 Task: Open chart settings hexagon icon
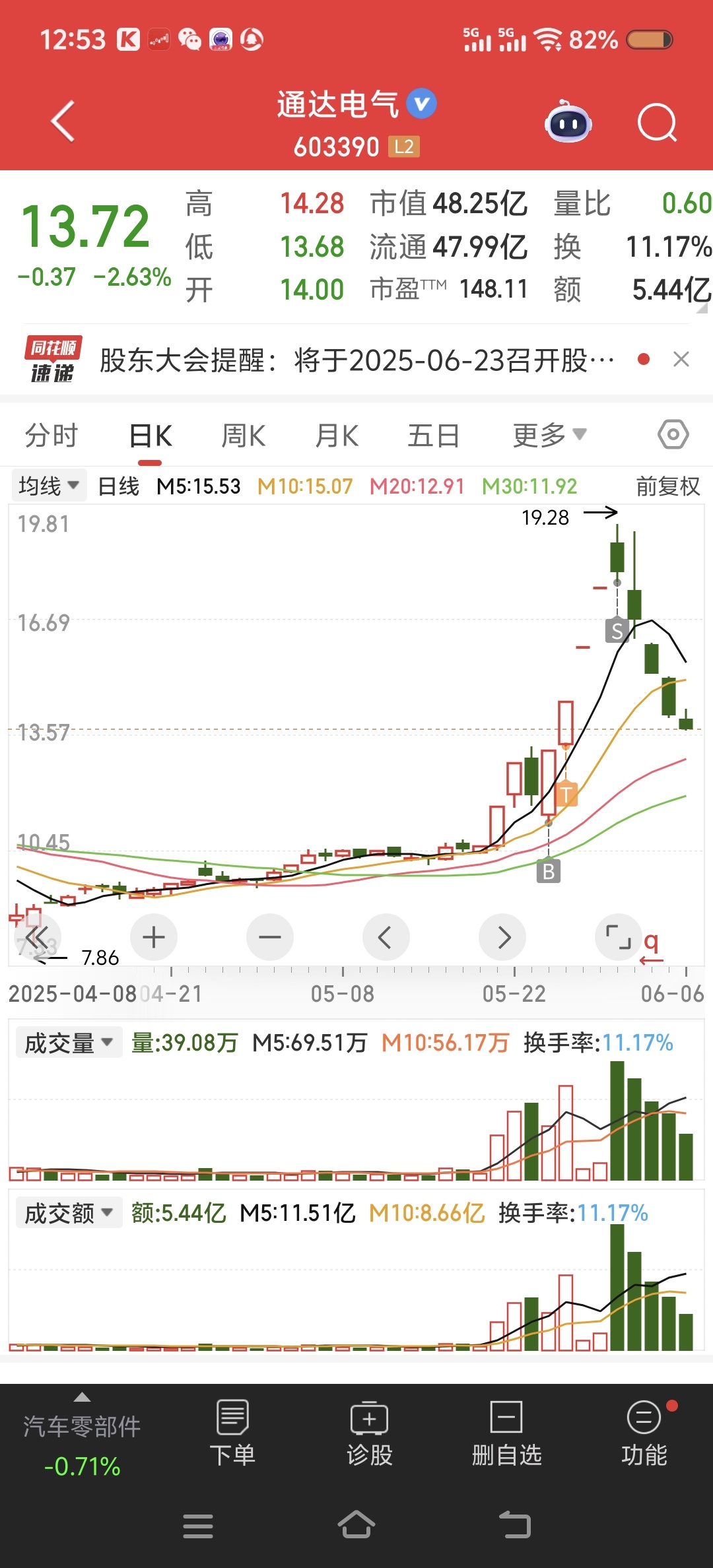point(673,435)
